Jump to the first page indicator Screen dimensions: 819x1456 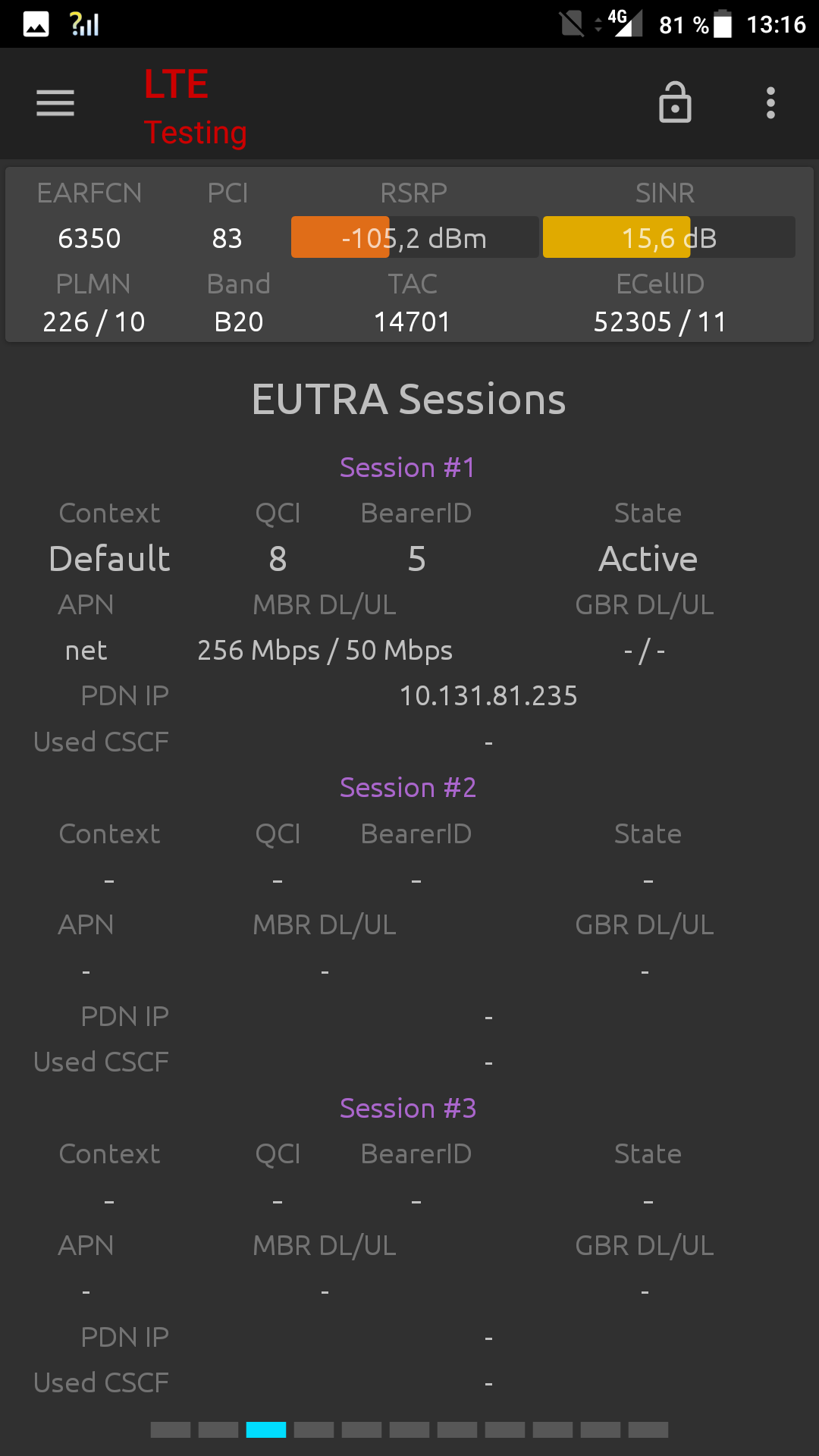[x=171, y=1430]
